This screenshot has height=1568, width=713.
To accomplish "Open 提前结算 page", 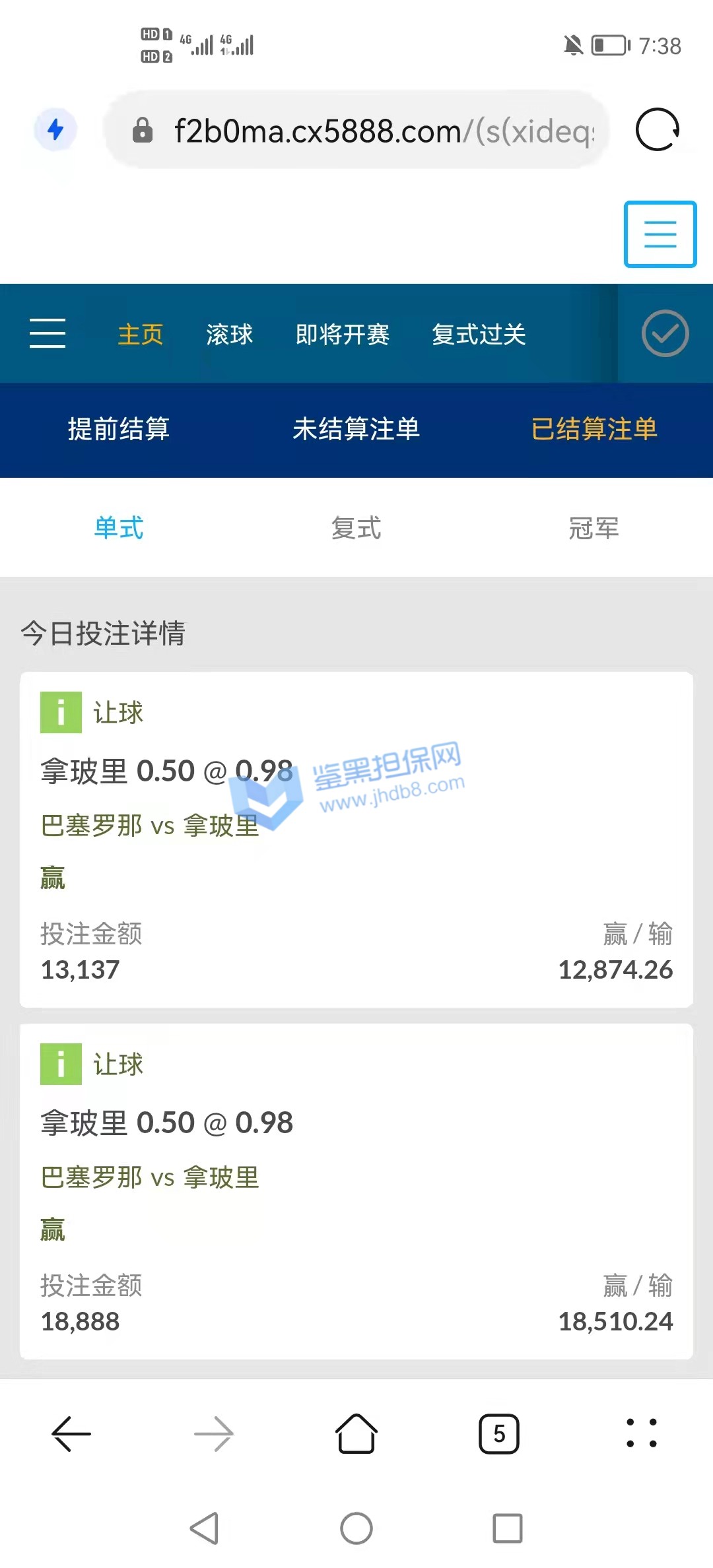I will click(119, 430).
